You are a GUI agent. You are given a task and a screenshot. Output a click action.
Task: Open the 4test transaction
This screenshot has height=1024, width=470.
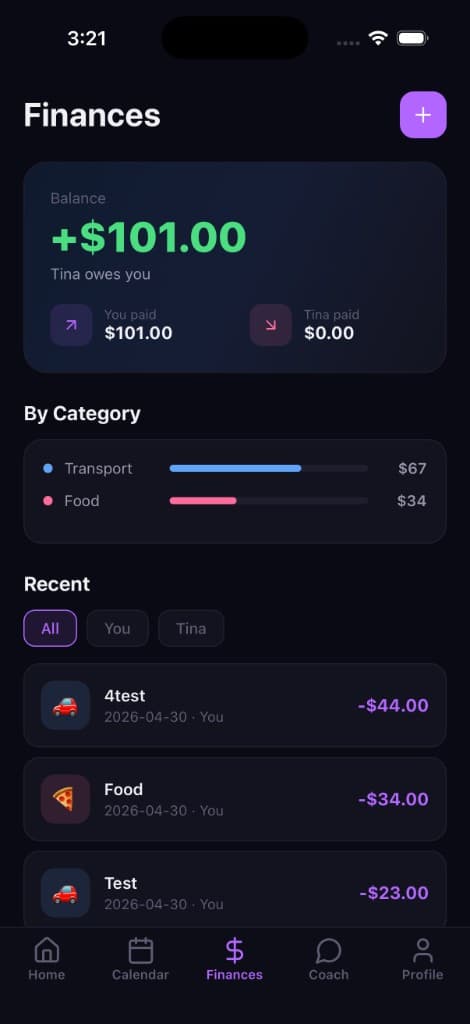235,705
